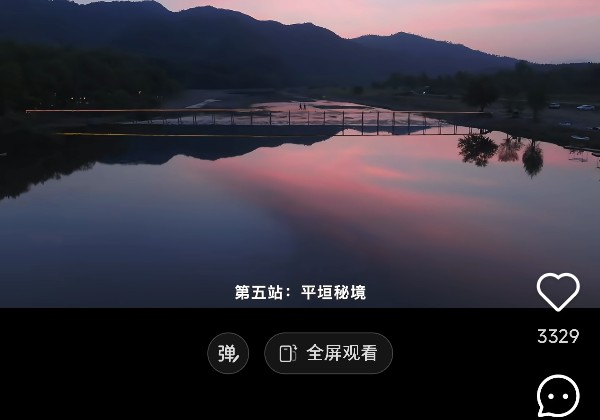Viewport: 600px width, 420px height.
Task: Like this video with the heart icon
Action: [x=558, y=292]
